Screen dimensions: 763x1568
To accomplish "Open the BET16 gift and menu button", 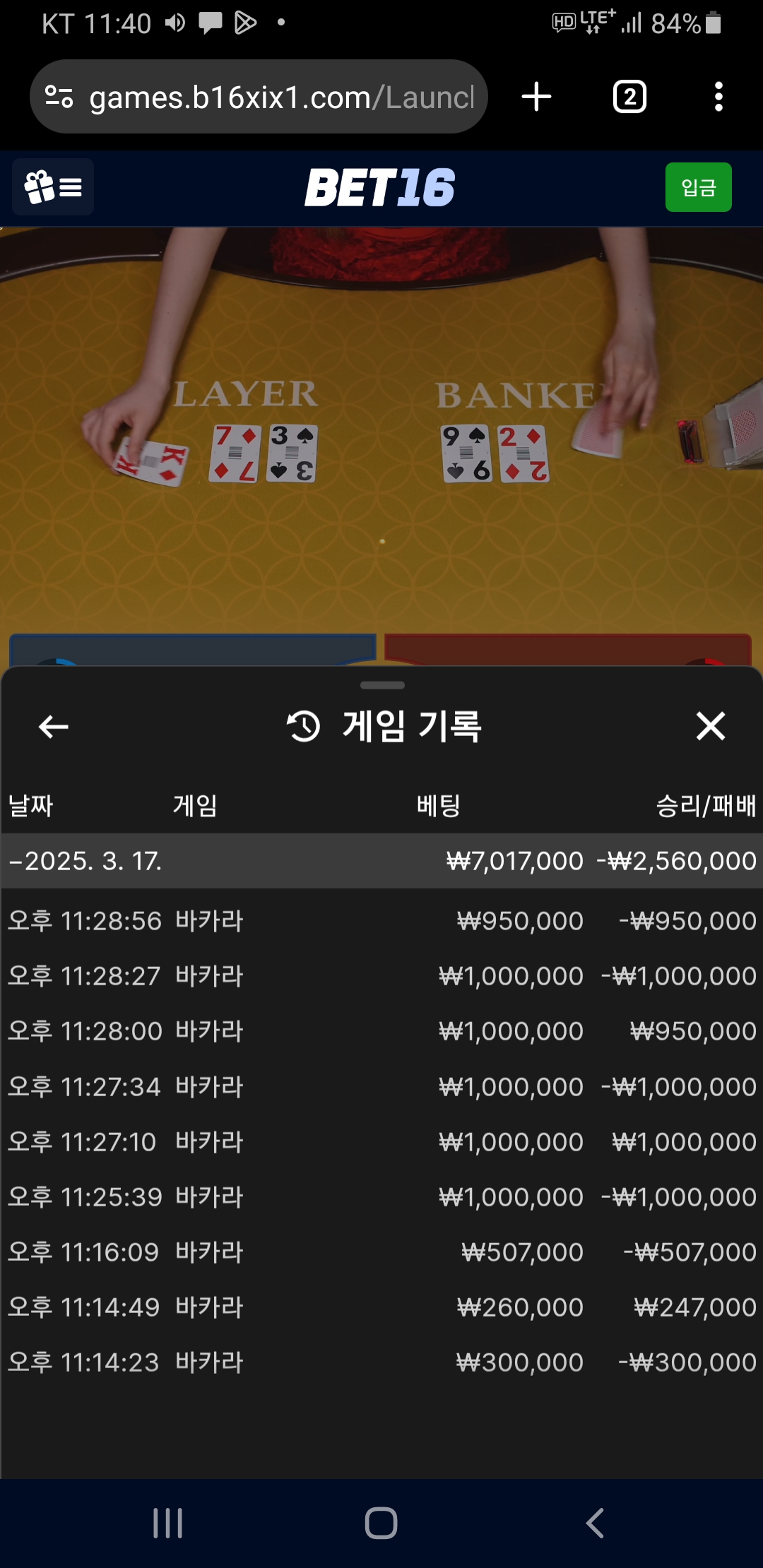I will [53, 187].
